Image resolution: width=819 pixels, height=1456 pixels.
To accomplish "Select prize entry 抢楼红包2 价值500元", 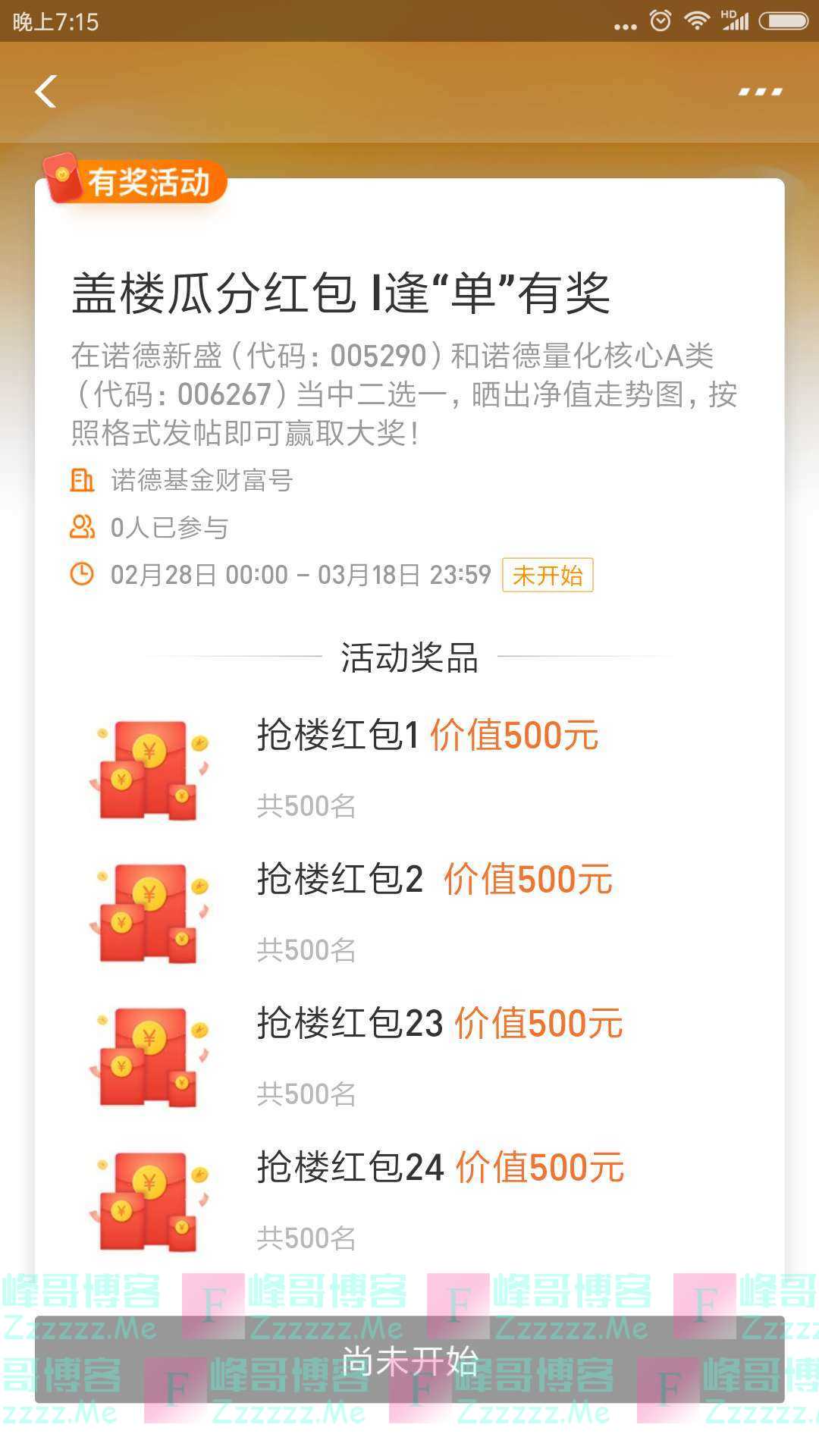I will (x=432, y=880).
